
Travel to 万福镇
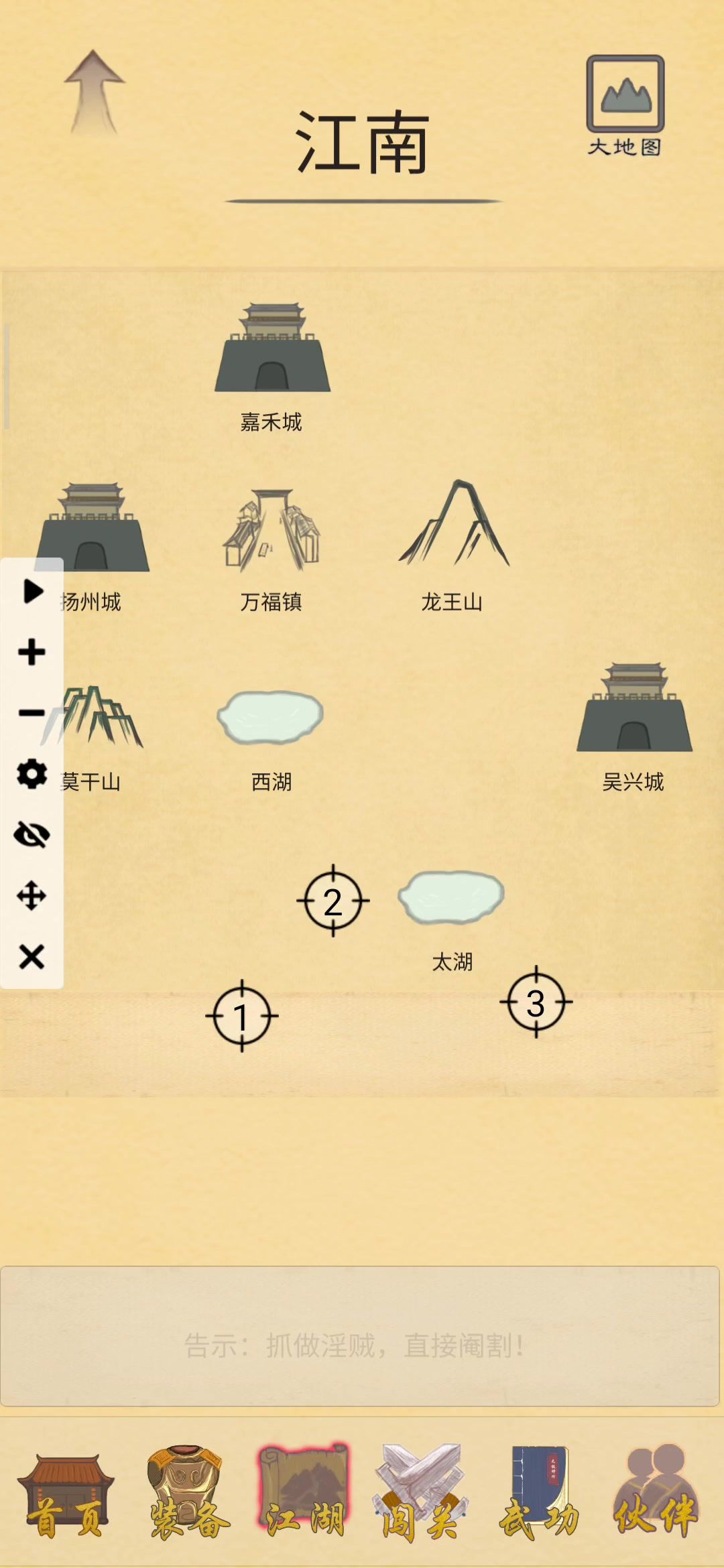coord(271,548)
